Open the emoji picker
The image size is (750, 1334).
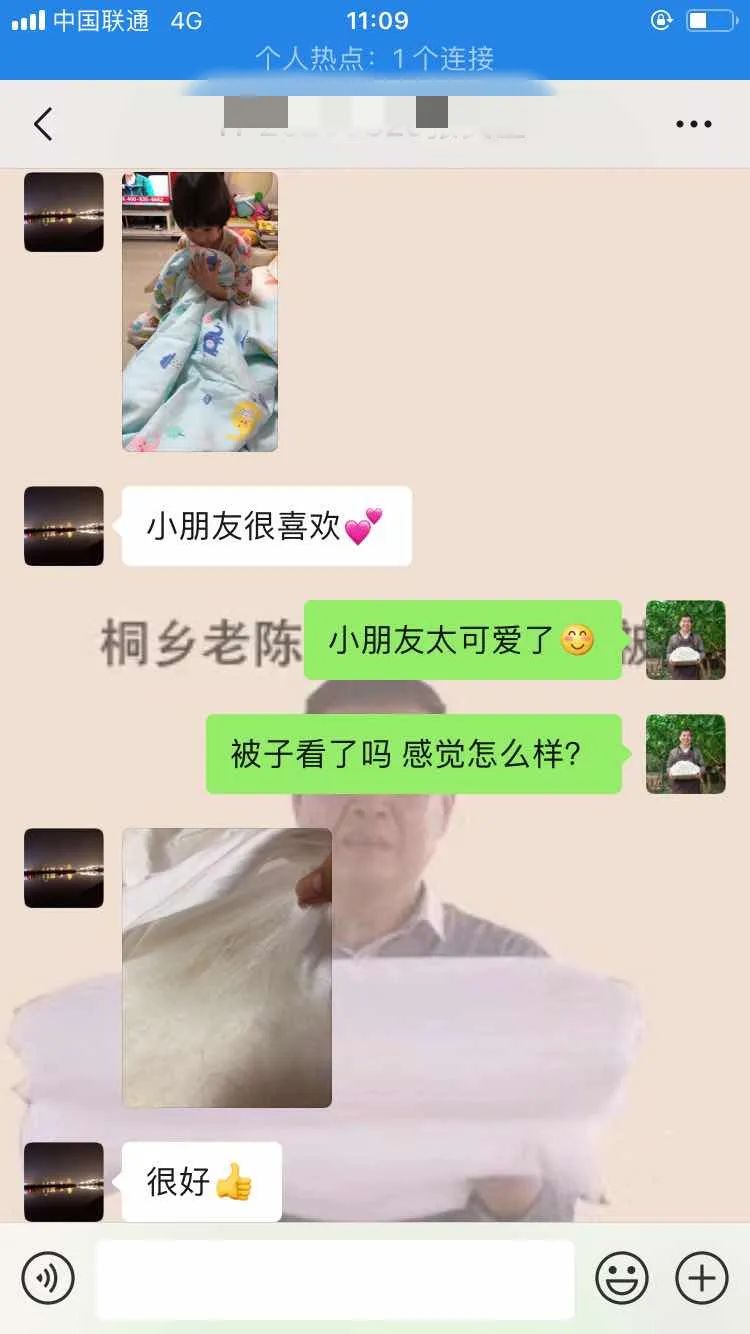click(622, 1277)
